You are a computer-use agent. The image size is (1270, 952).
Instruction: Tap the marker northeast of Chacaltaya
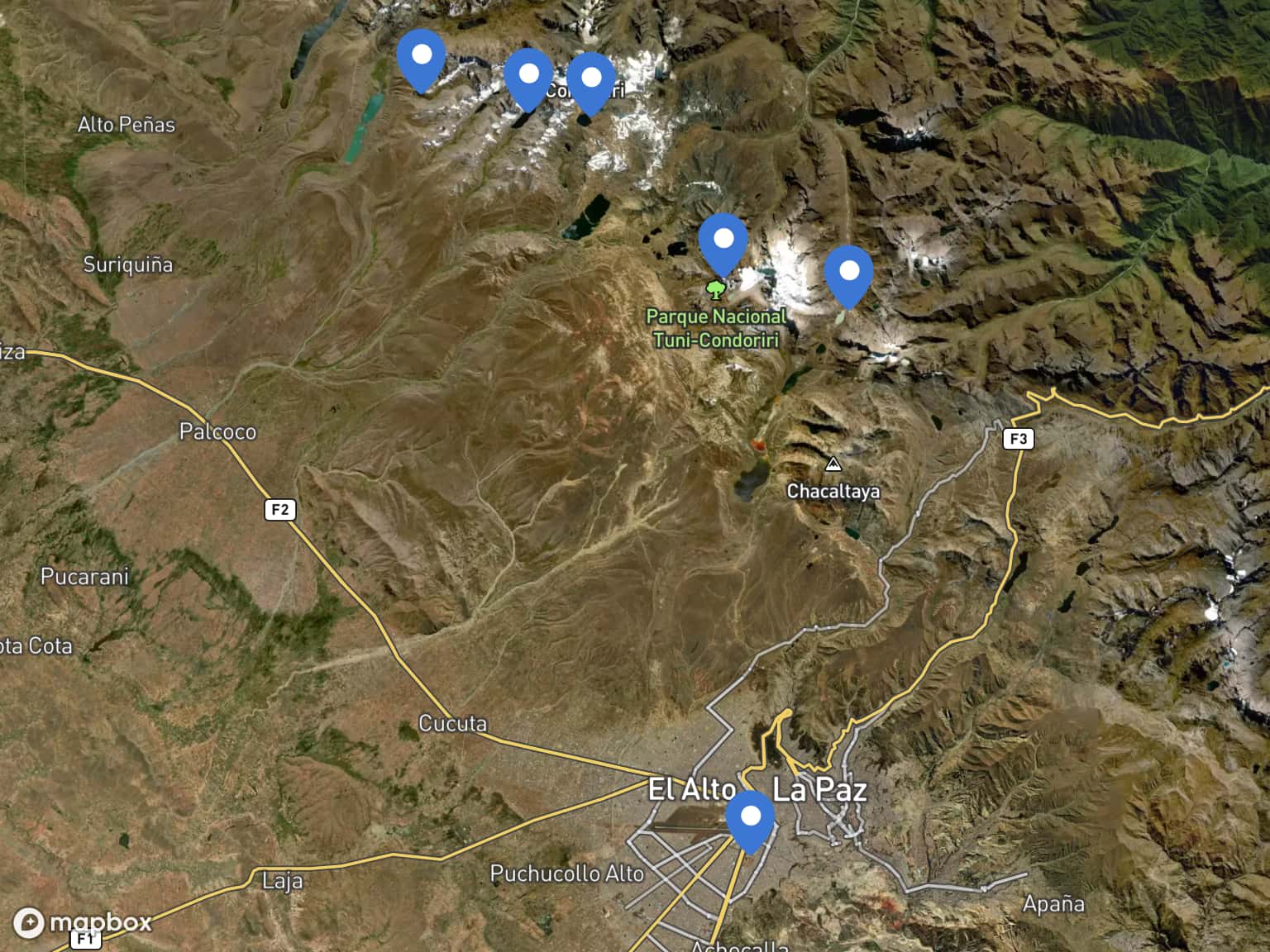tap(848, 274)
